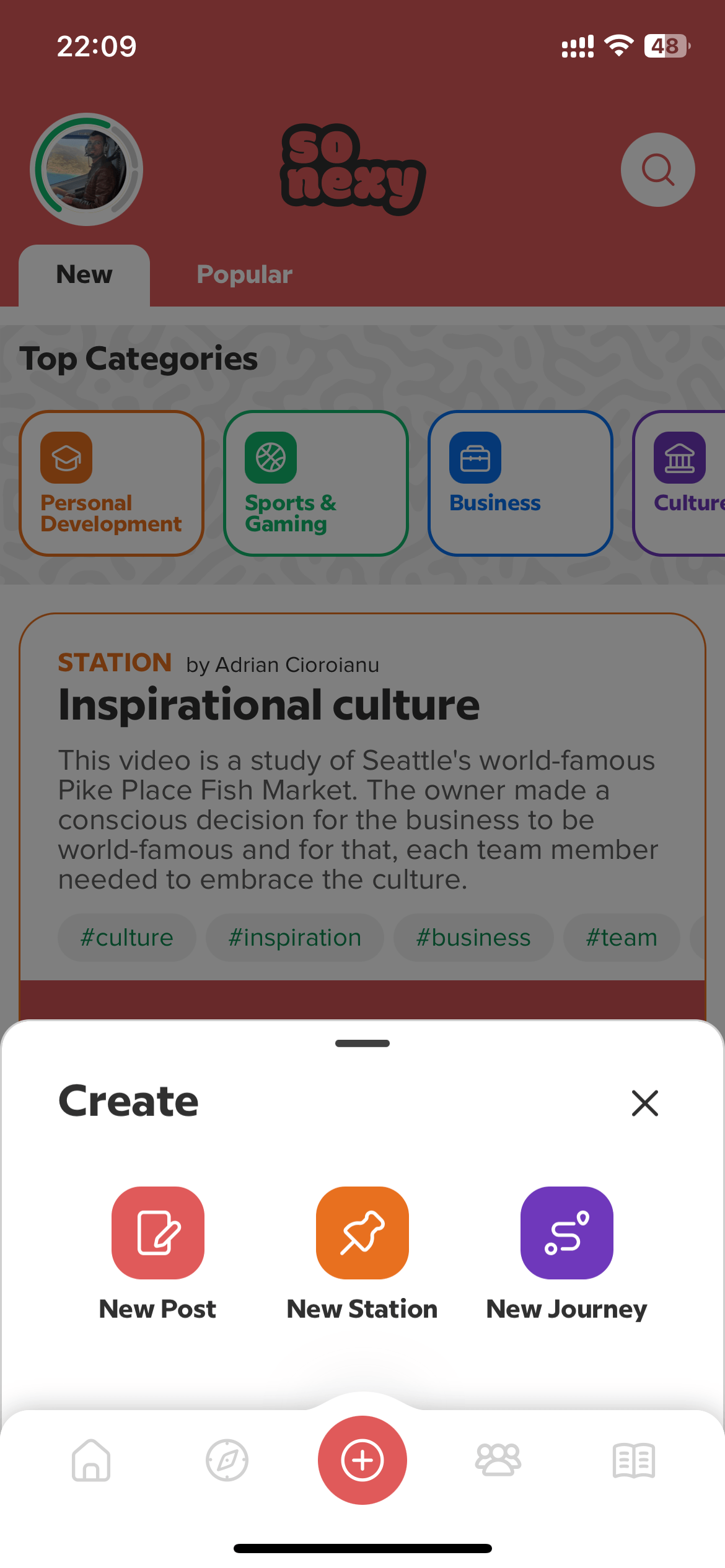Image resolution: width=725 pixels, height=1568 pixels.
Task: Tap the #team hashtag chip
Action: (622, 938)
